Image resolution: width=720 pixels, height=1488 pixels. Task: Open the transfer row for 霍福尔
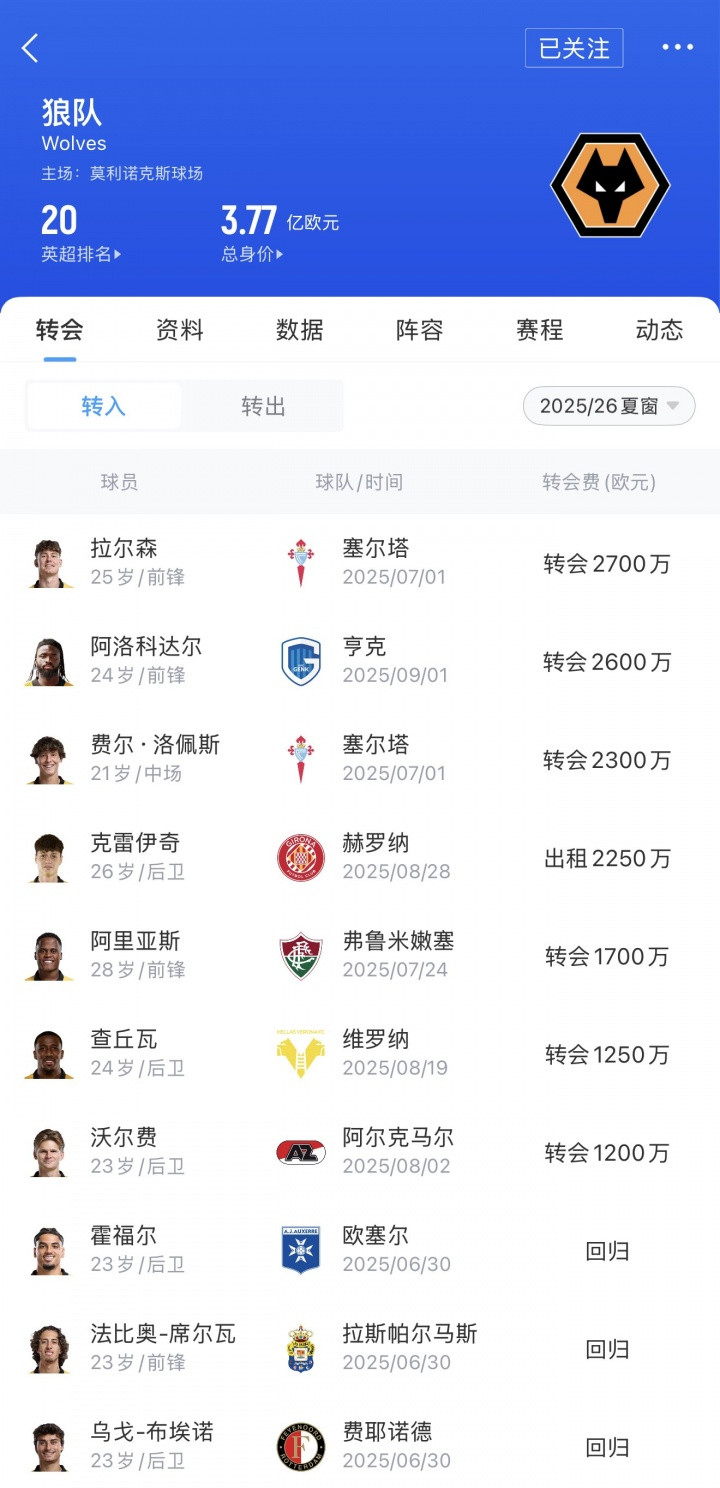pyautogui.click(x=360, y=1249)
